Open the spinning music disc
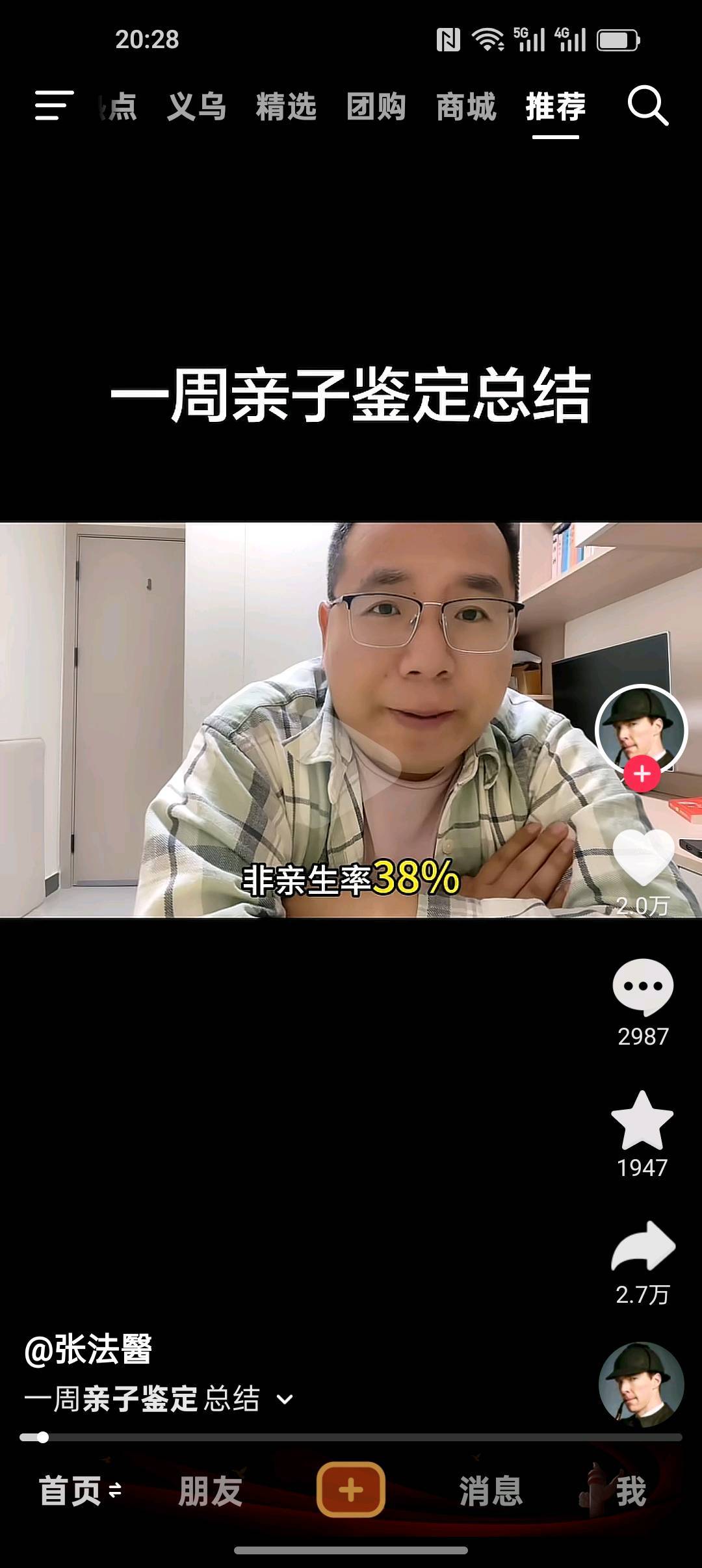 [x=641, y=1385]
